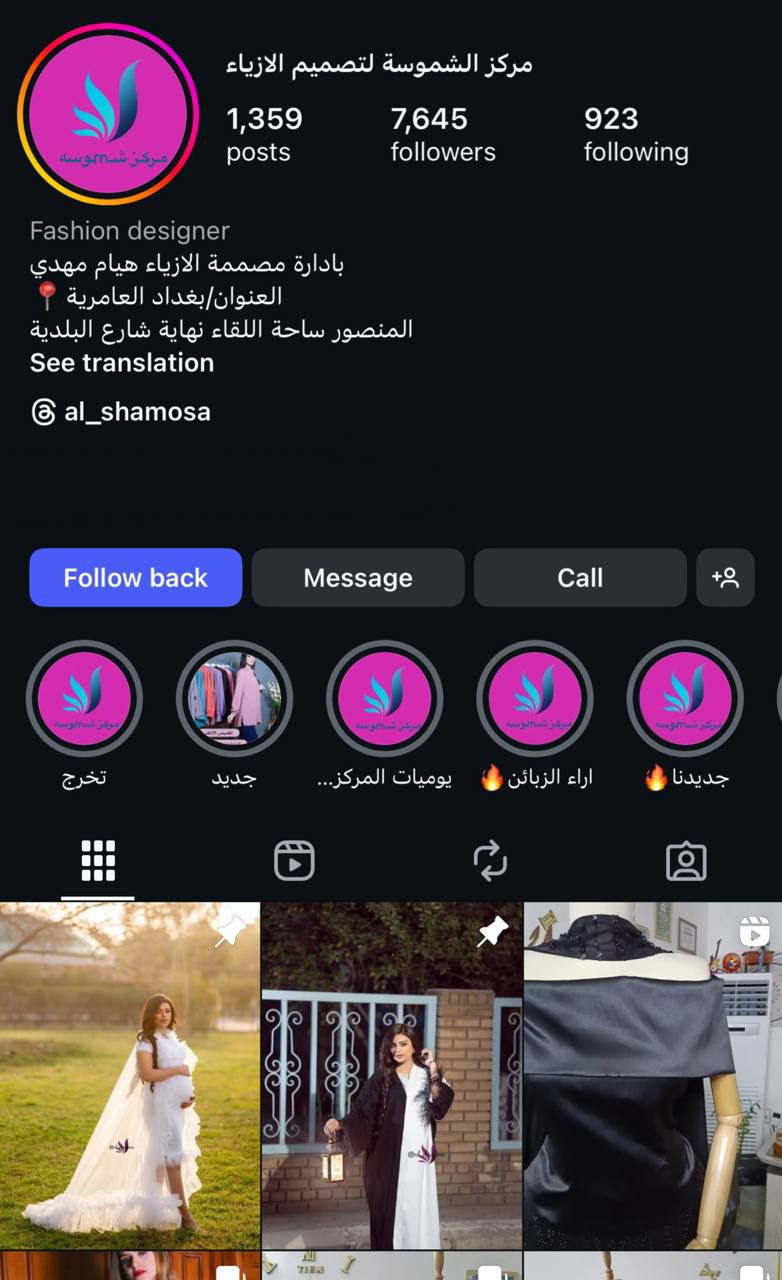
Task: Open the following list
Action: pos(636,134)
